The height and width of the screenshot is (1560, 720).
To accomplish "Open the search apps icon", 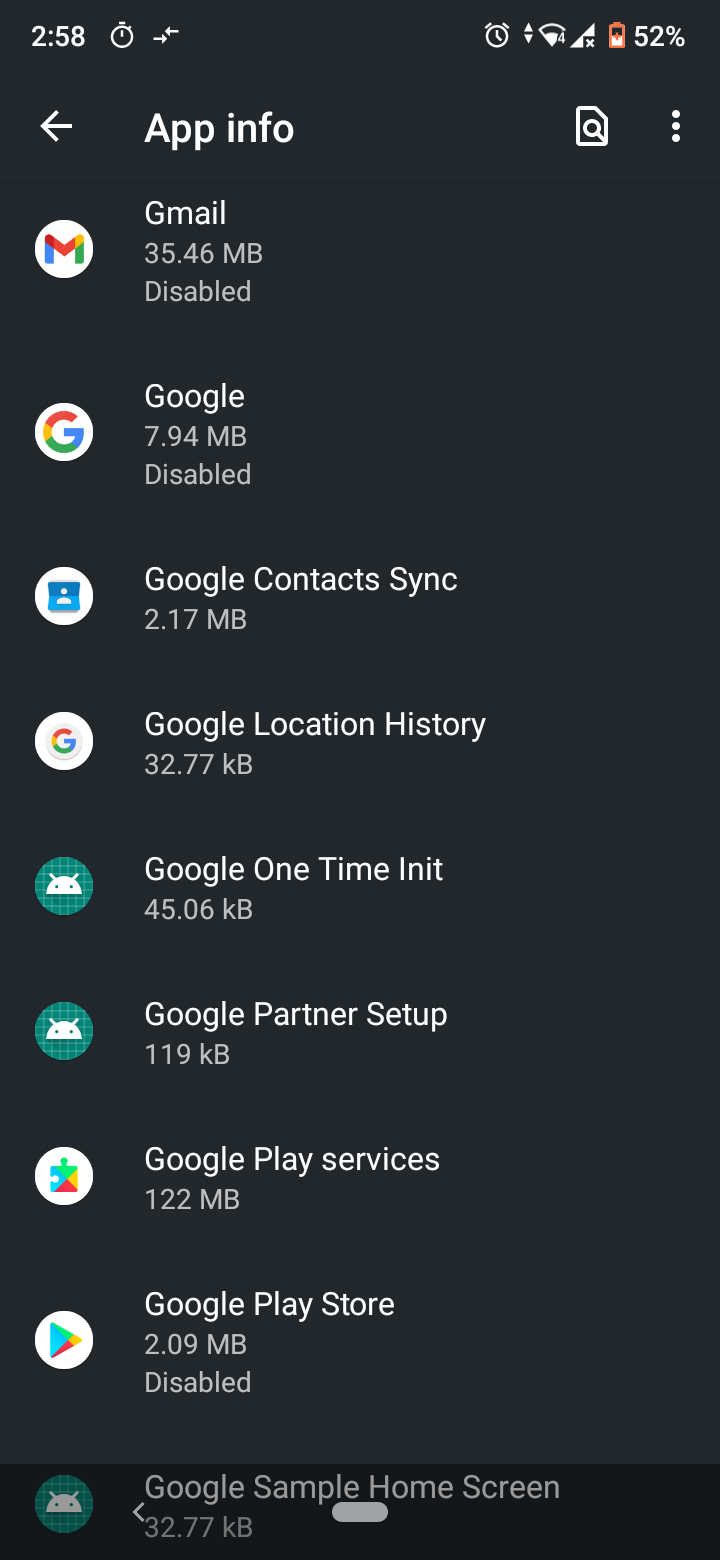I will 591,126.
